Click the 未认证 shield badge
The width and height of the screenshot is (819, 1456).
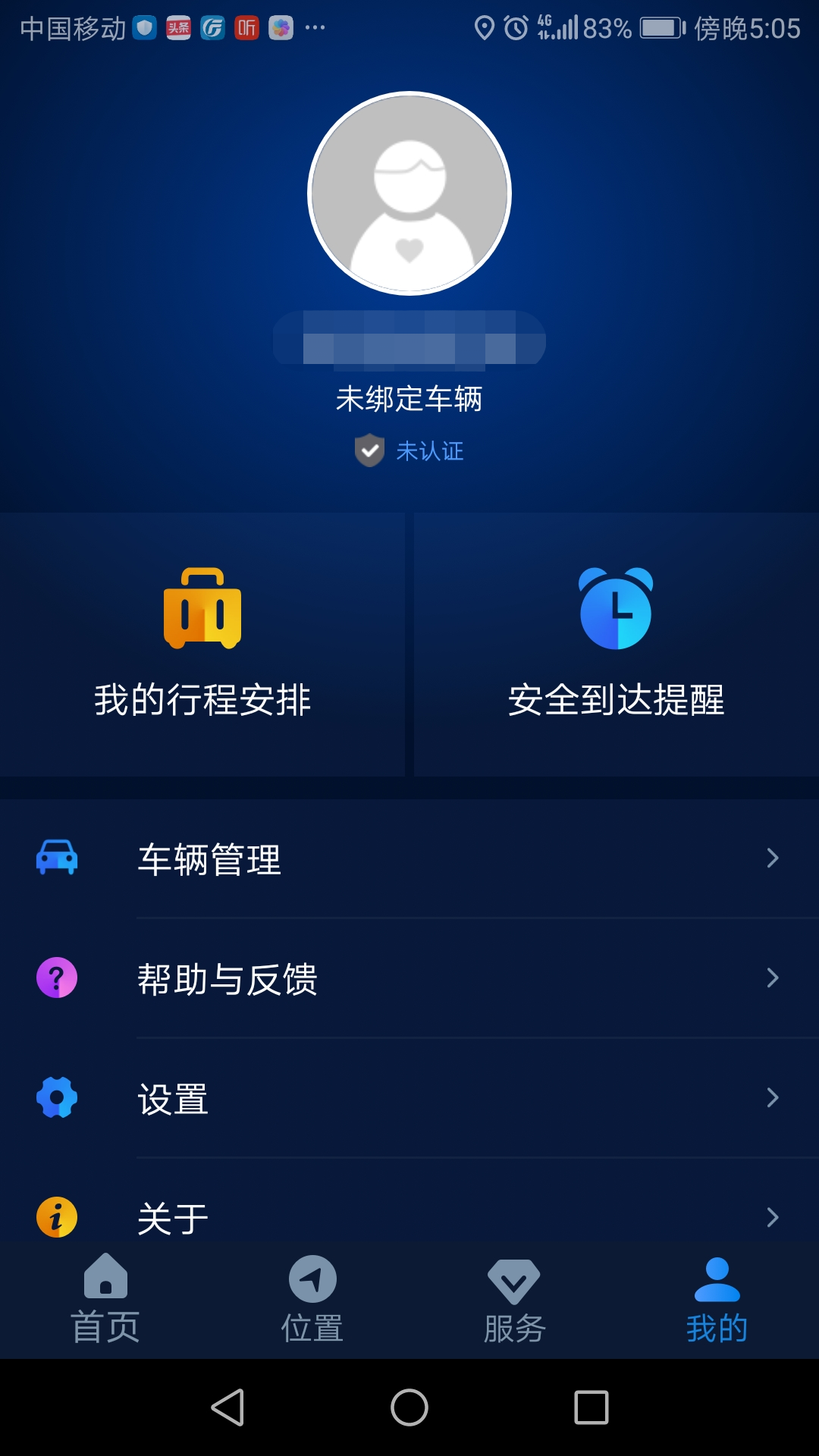point(369,451)
